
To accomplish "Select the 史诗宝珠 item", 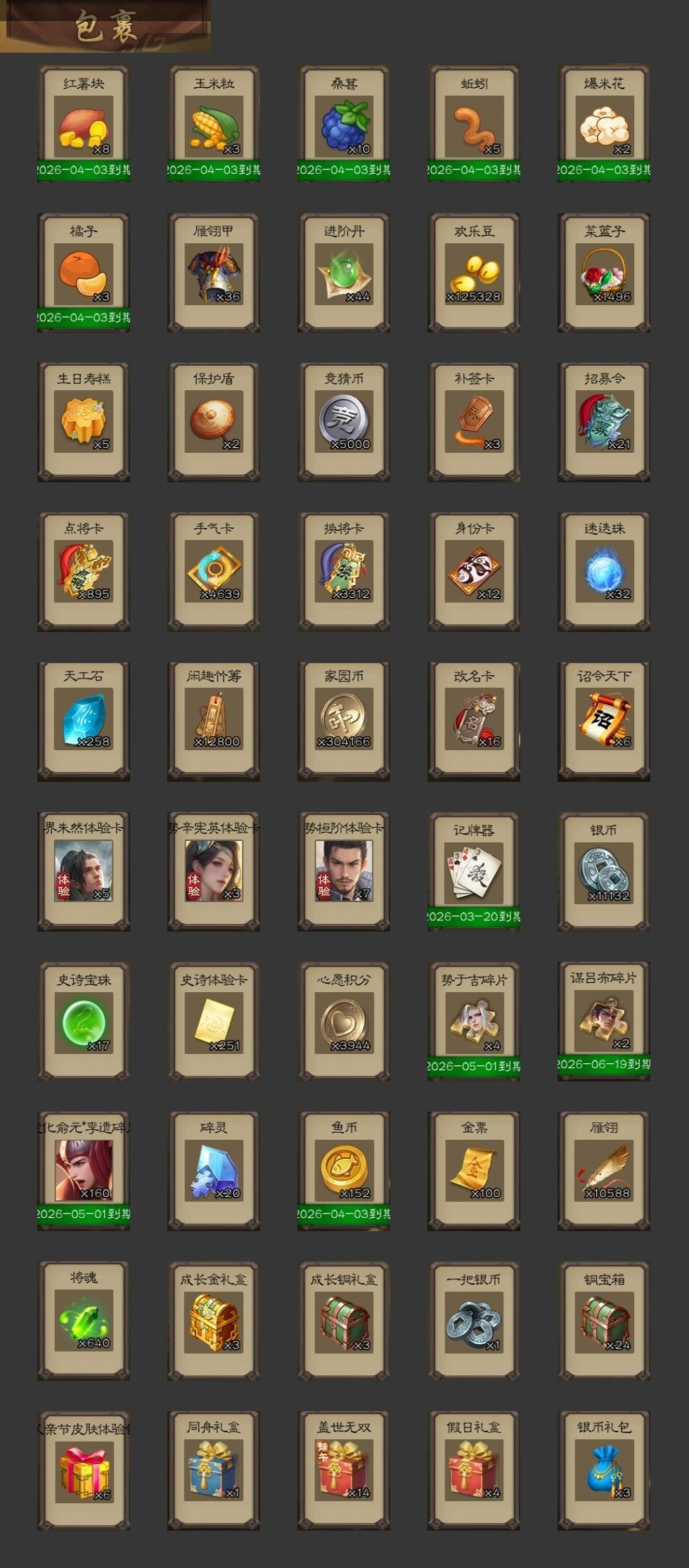I will tap(83, 1022).
